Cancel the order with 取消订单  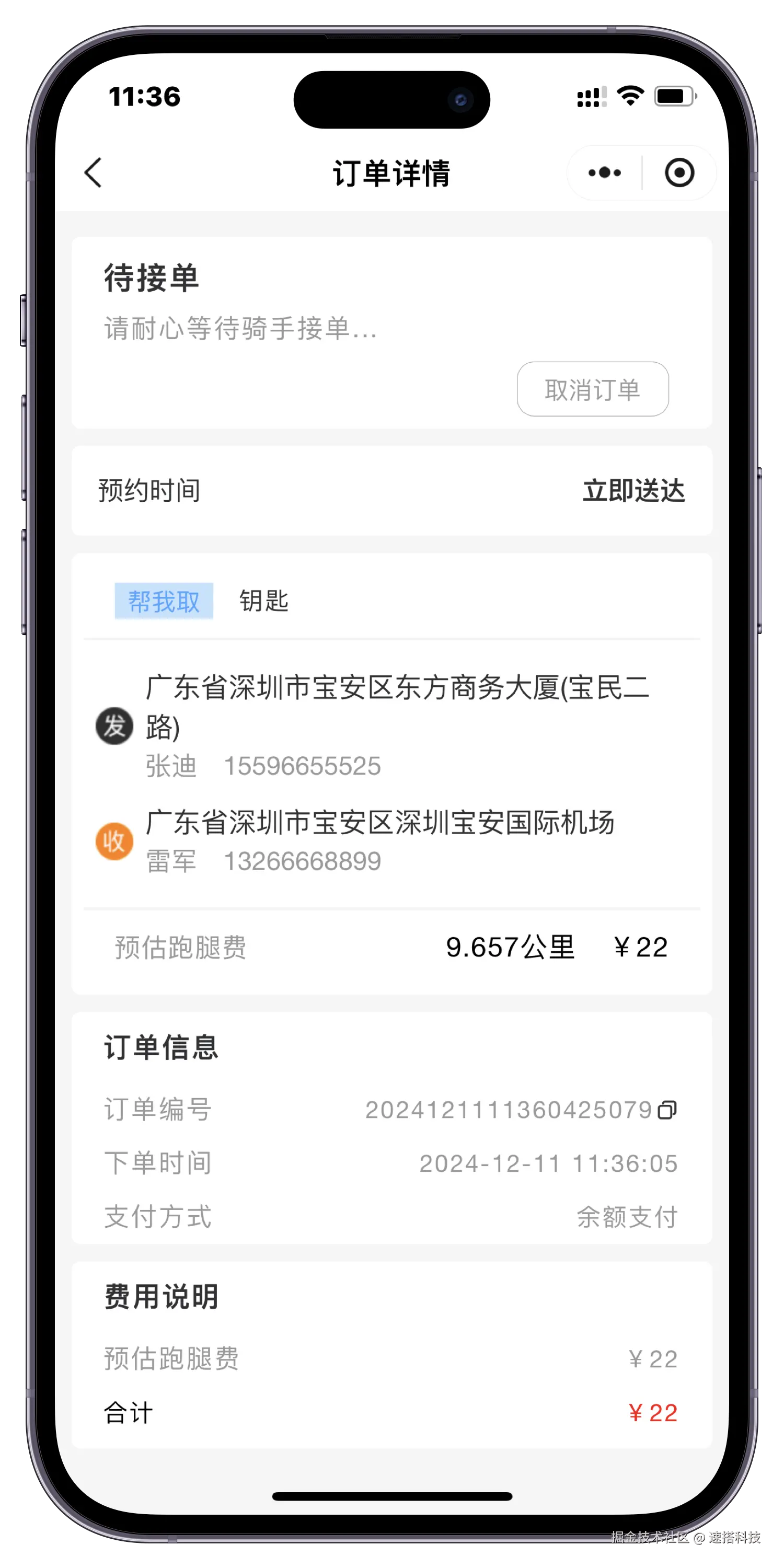click(592, 389)
